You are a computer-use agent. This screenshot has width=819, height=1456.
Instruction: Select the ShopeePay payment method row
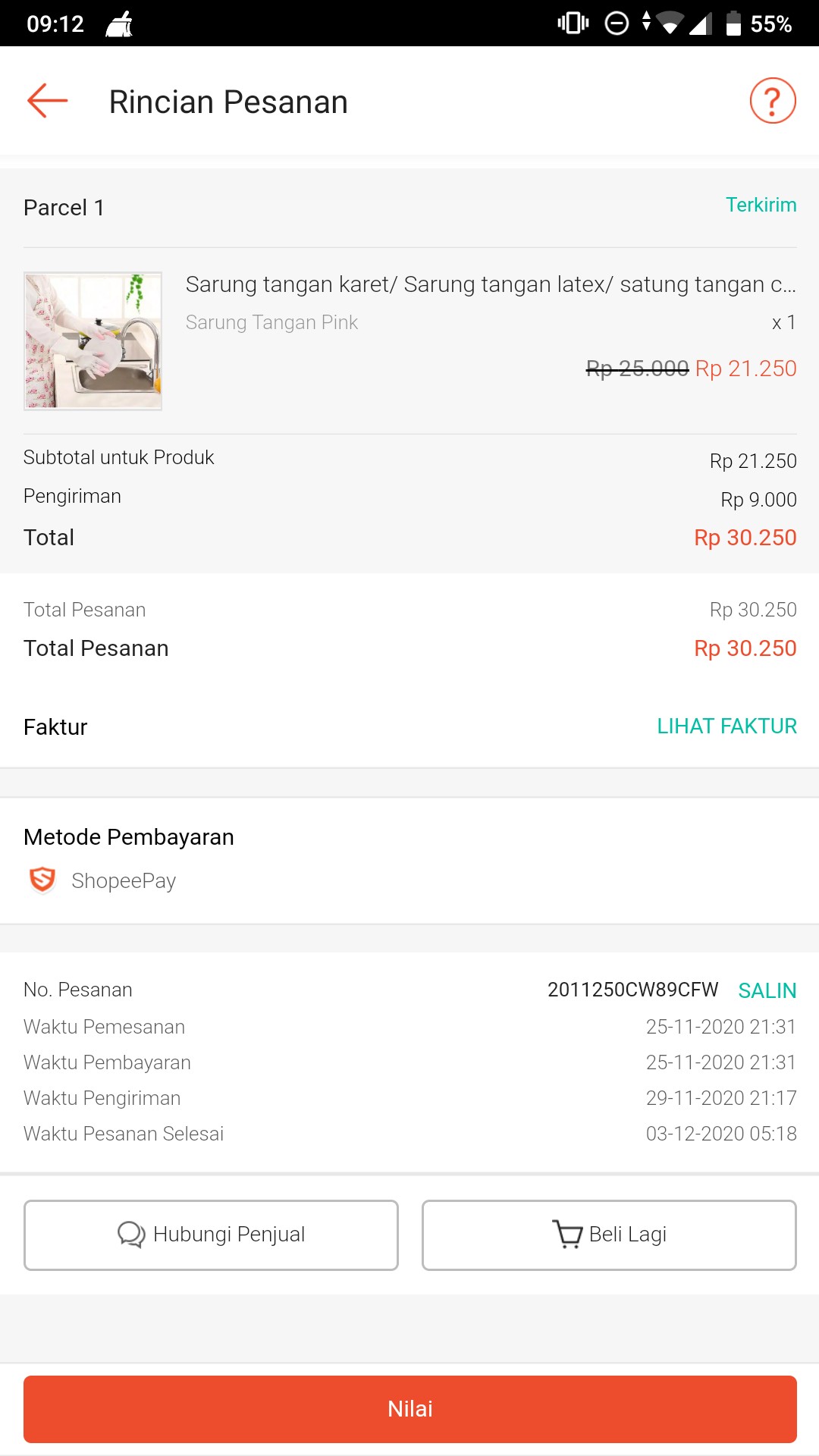123,880
